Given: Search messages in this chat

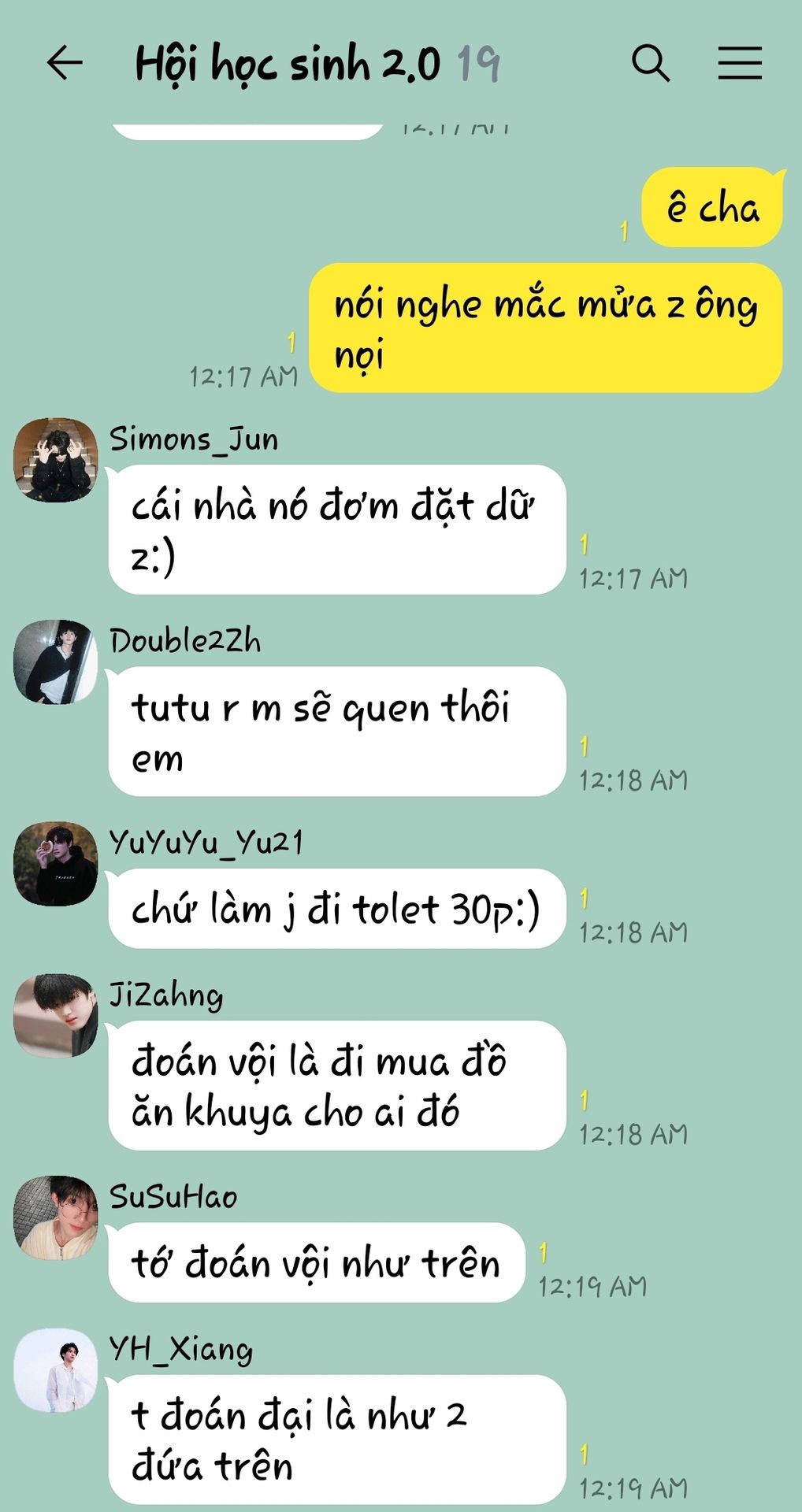Looking at the screenshot, I should [x=651, y=63].
